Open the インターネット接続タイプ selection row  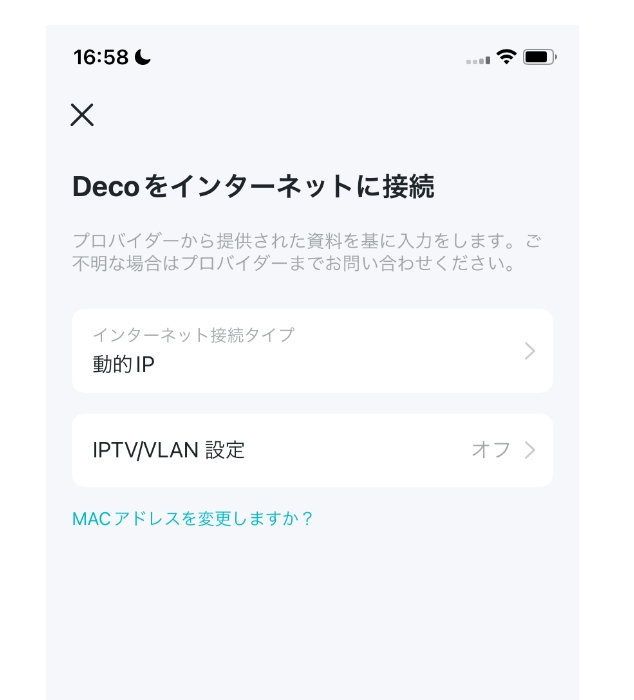point(312,351)
